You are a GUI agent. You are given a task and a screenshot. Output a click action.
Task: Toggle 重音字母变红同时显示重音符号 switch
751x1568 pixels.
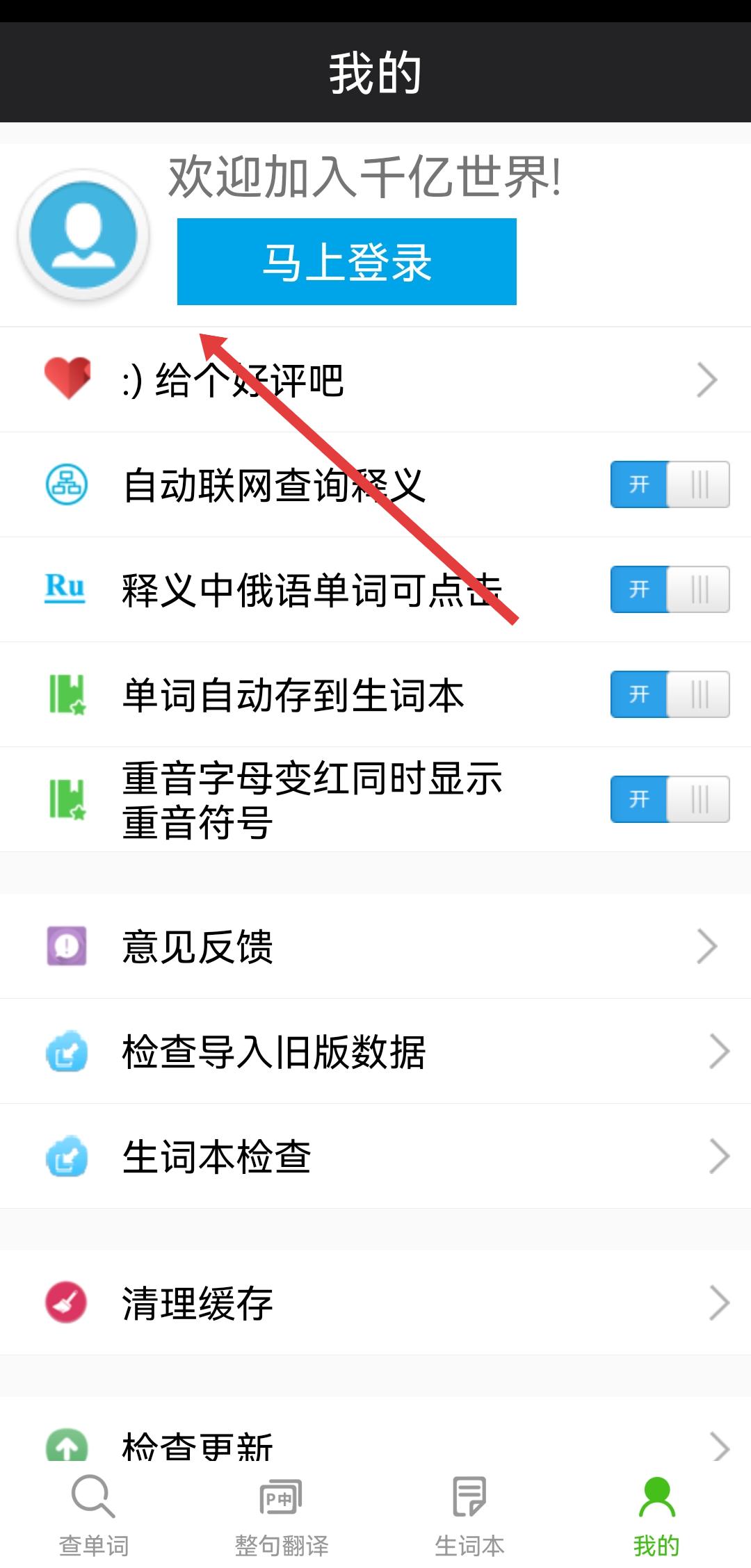[x=669, y=799]
